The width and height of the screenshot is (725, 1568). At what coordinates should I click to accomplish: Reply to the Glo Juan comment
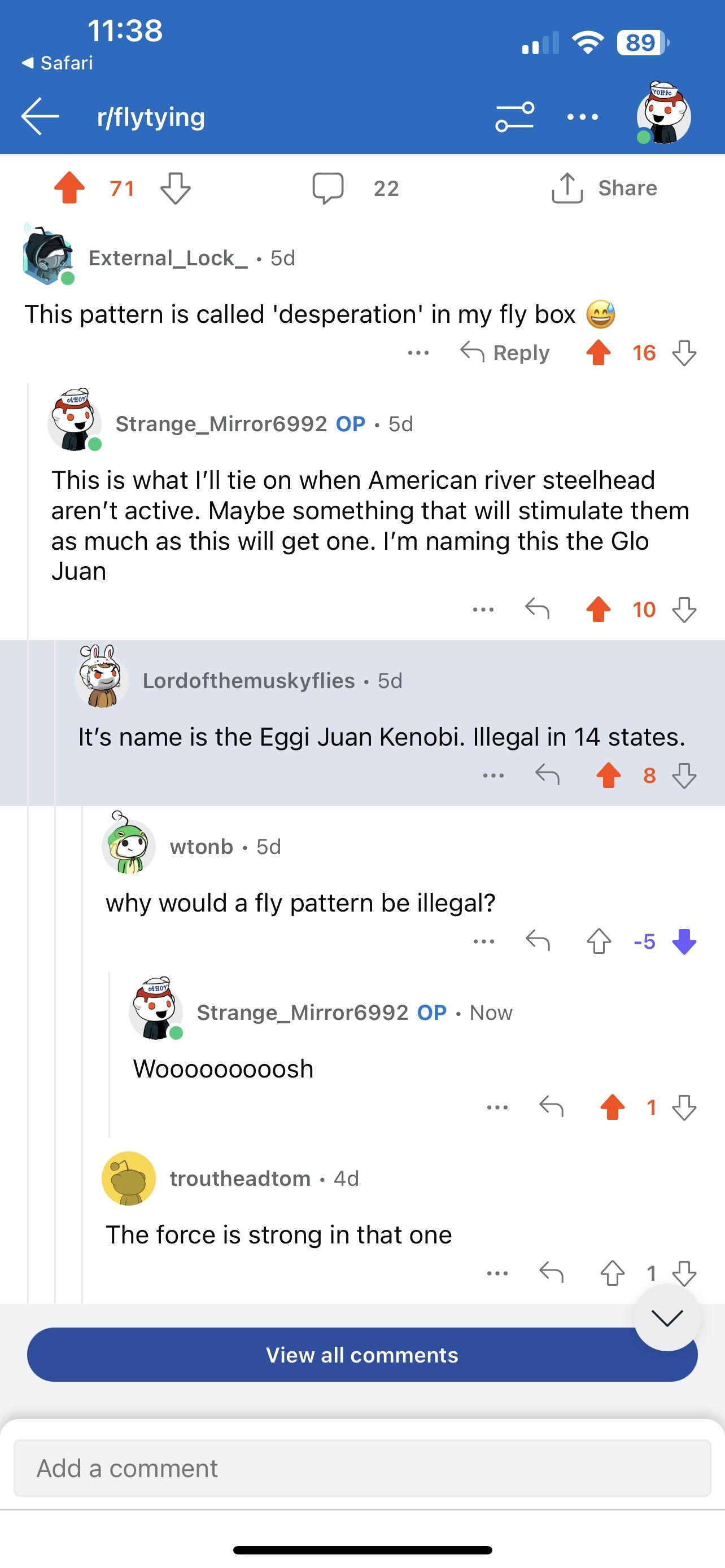coord(538,608)
